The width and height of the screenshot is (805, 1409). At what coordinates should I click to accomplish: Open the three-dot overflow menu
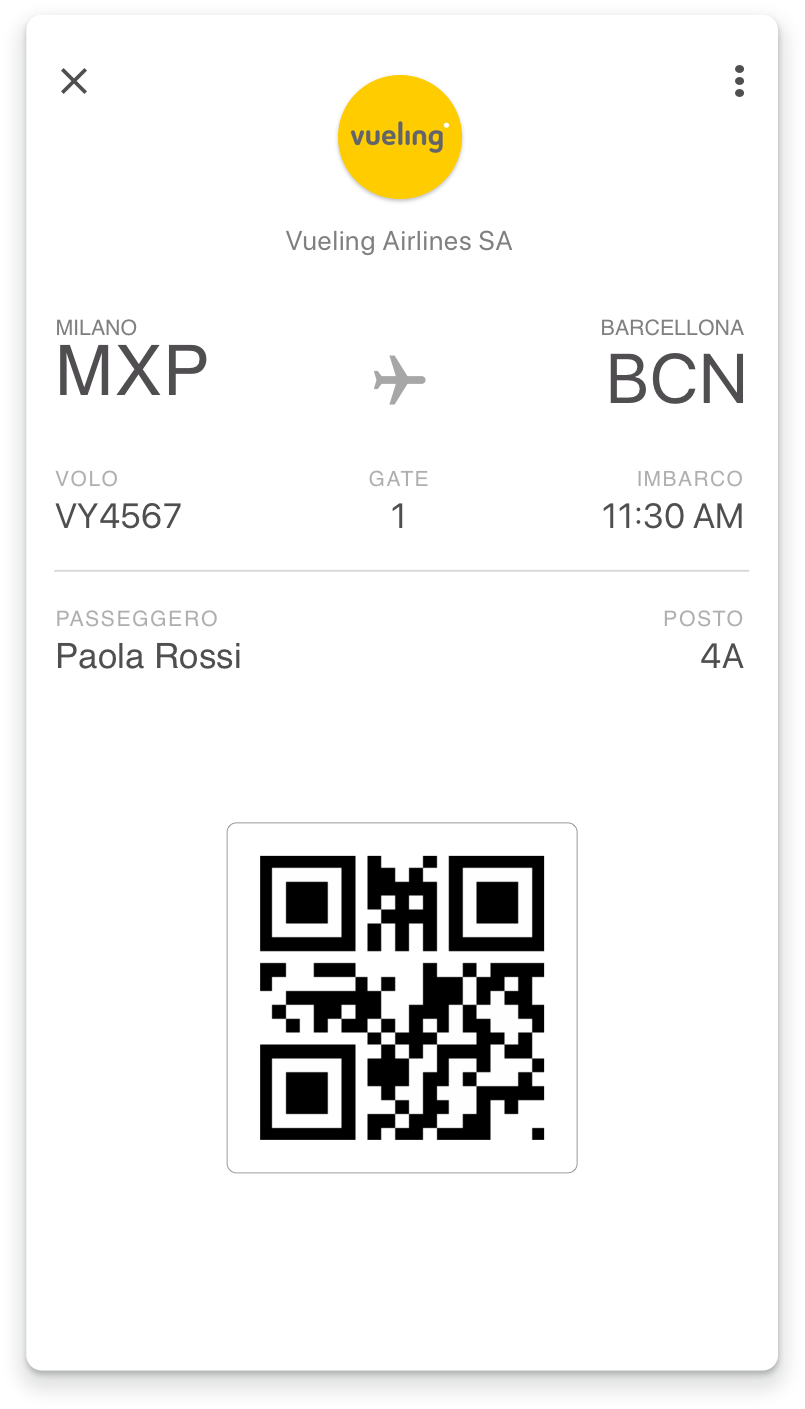coord(739,81)
